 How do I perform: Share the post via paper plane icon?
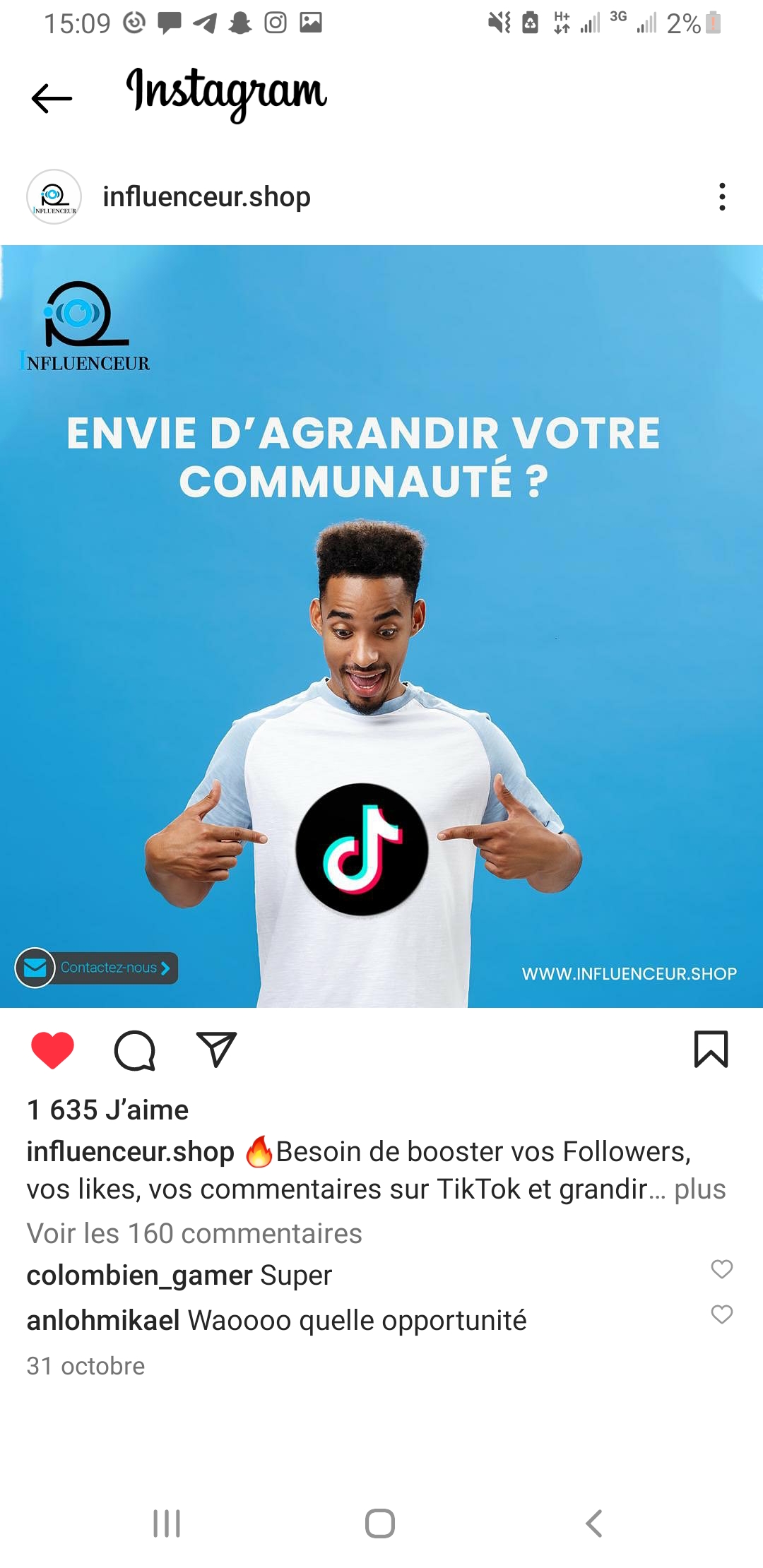[x=215, y=1050]
